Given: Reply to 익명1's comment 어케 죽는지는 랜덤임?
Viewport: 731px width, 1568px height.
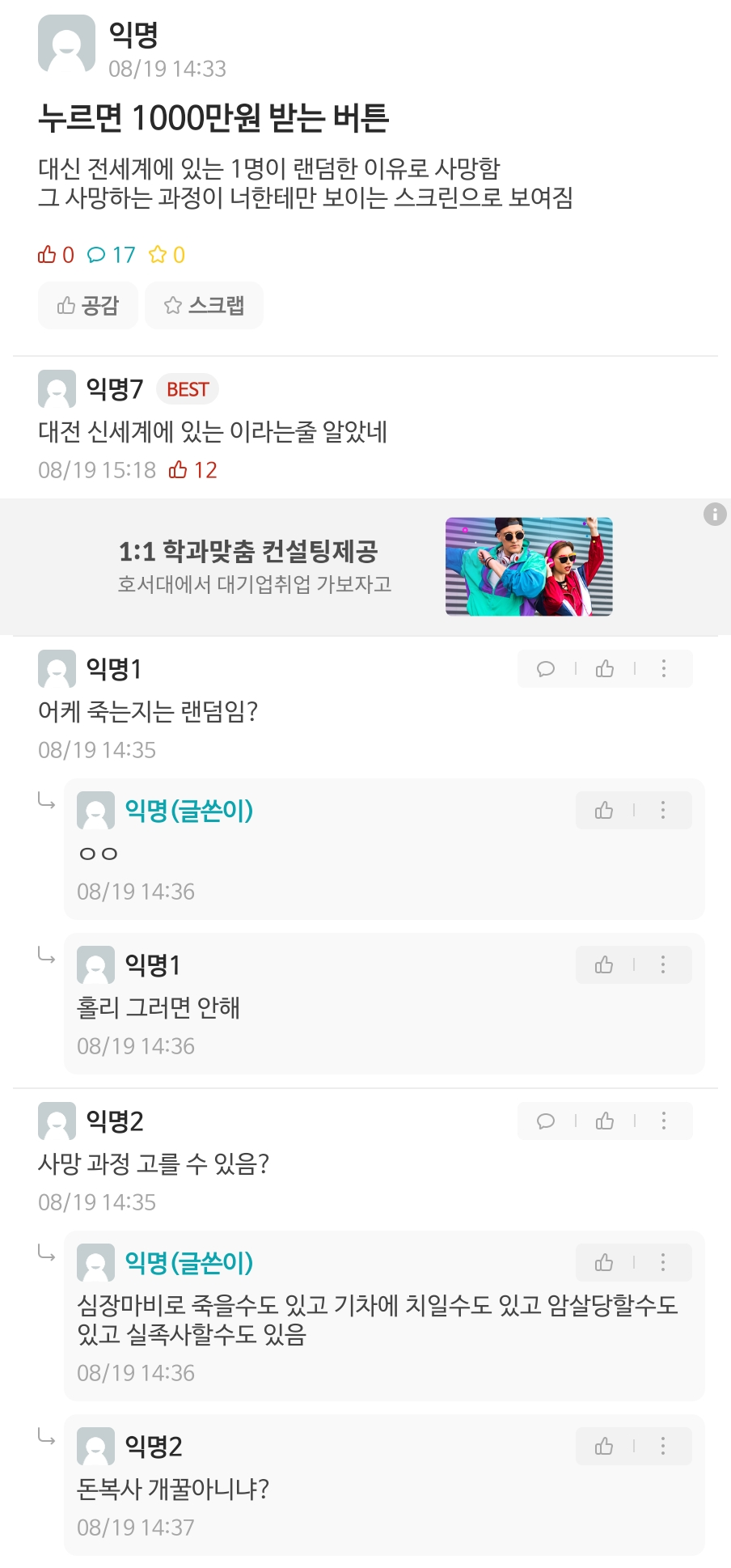Looking at the screenshot, I should click(x=546, y=669).
